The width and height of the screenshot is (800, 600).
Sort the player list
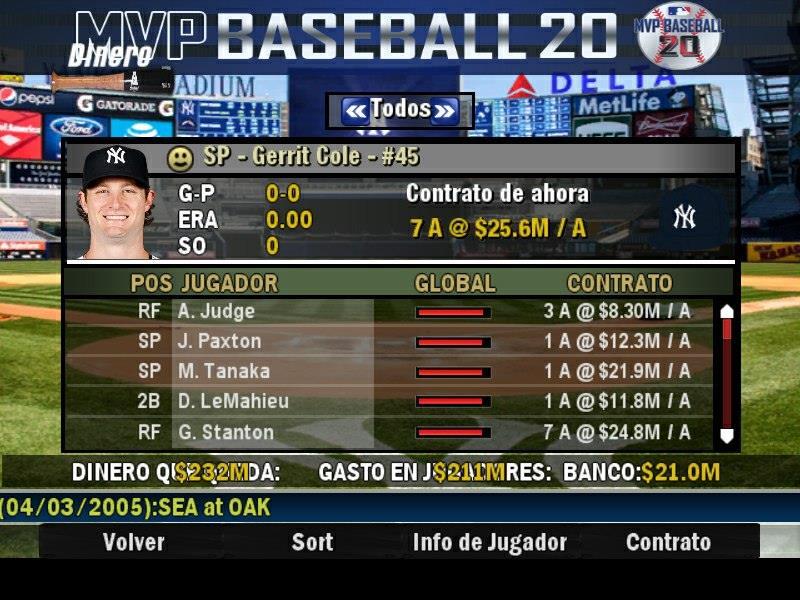point(312,542)
